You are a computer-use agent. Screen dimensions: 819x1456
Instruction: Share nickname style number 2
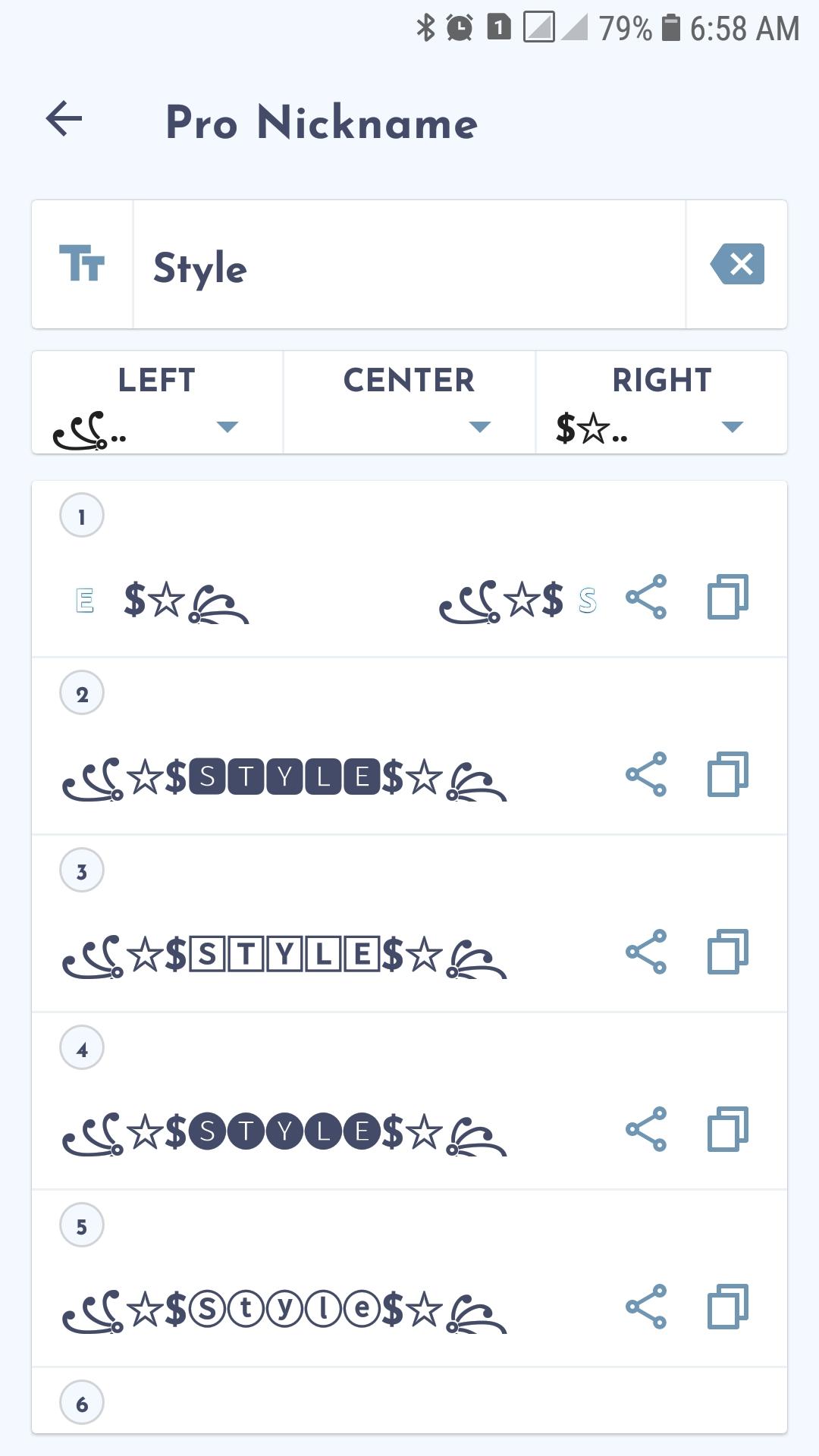[646, 774]
